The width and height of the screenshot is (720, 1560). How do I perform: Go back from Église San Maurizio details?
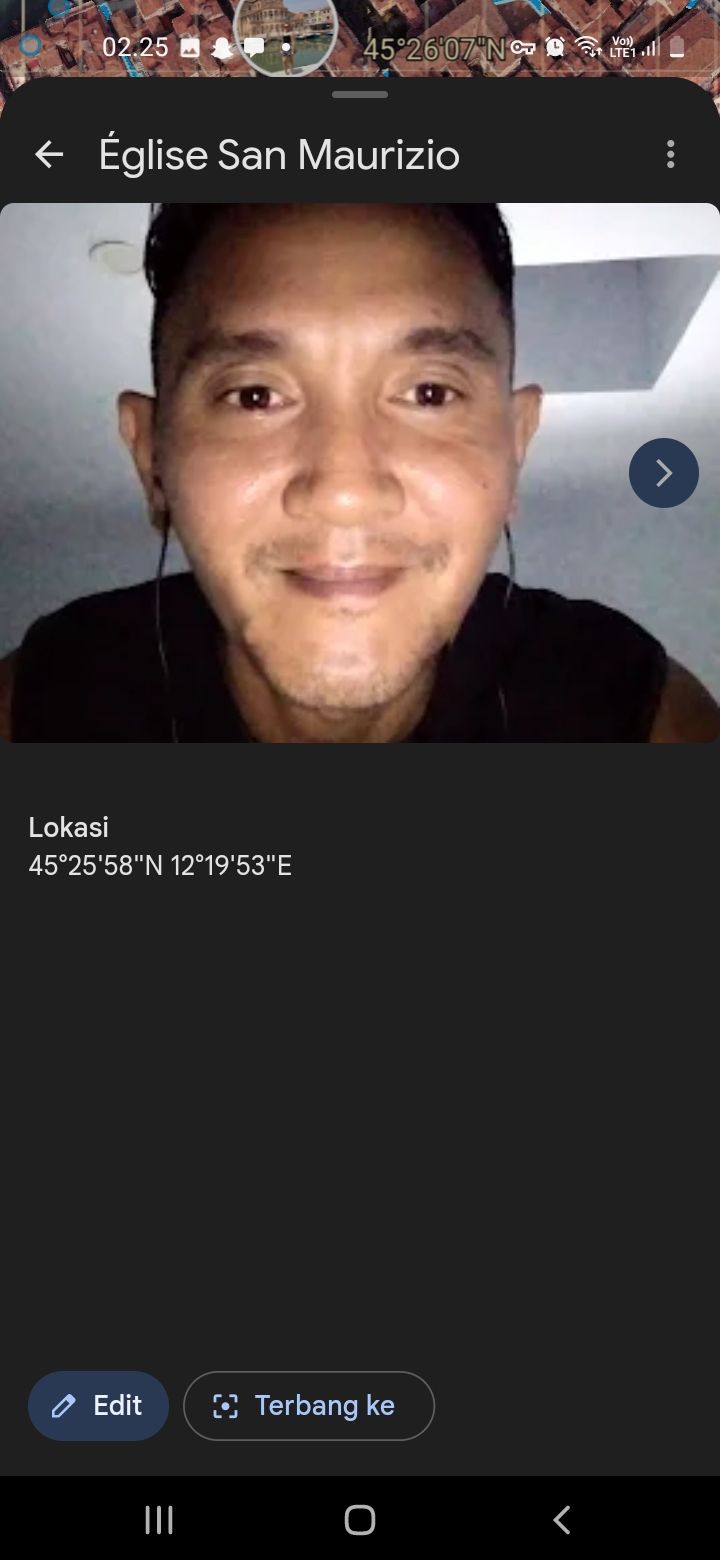click(x=49, y=155)
